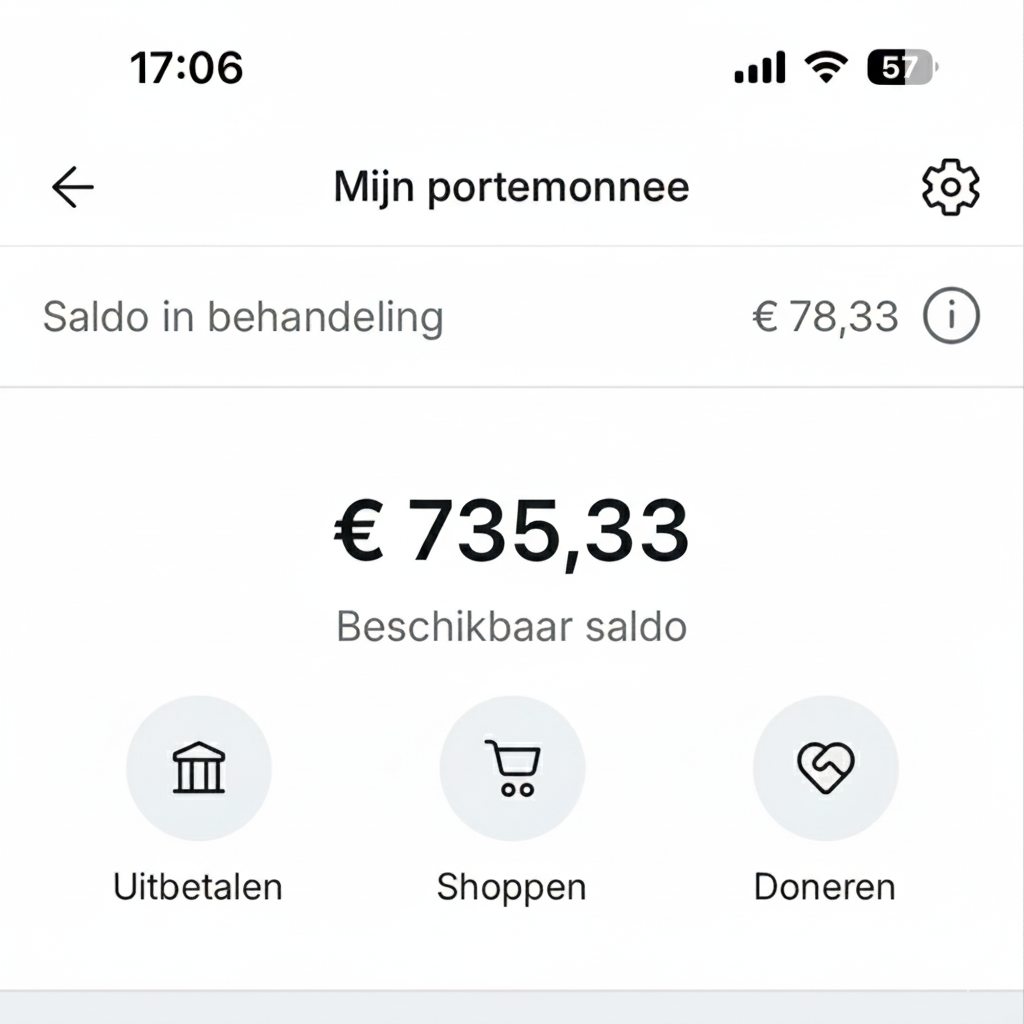This screenshot has width=1024, height=1024.
Task: Select the Shoppen cart button
Action: 512,769
